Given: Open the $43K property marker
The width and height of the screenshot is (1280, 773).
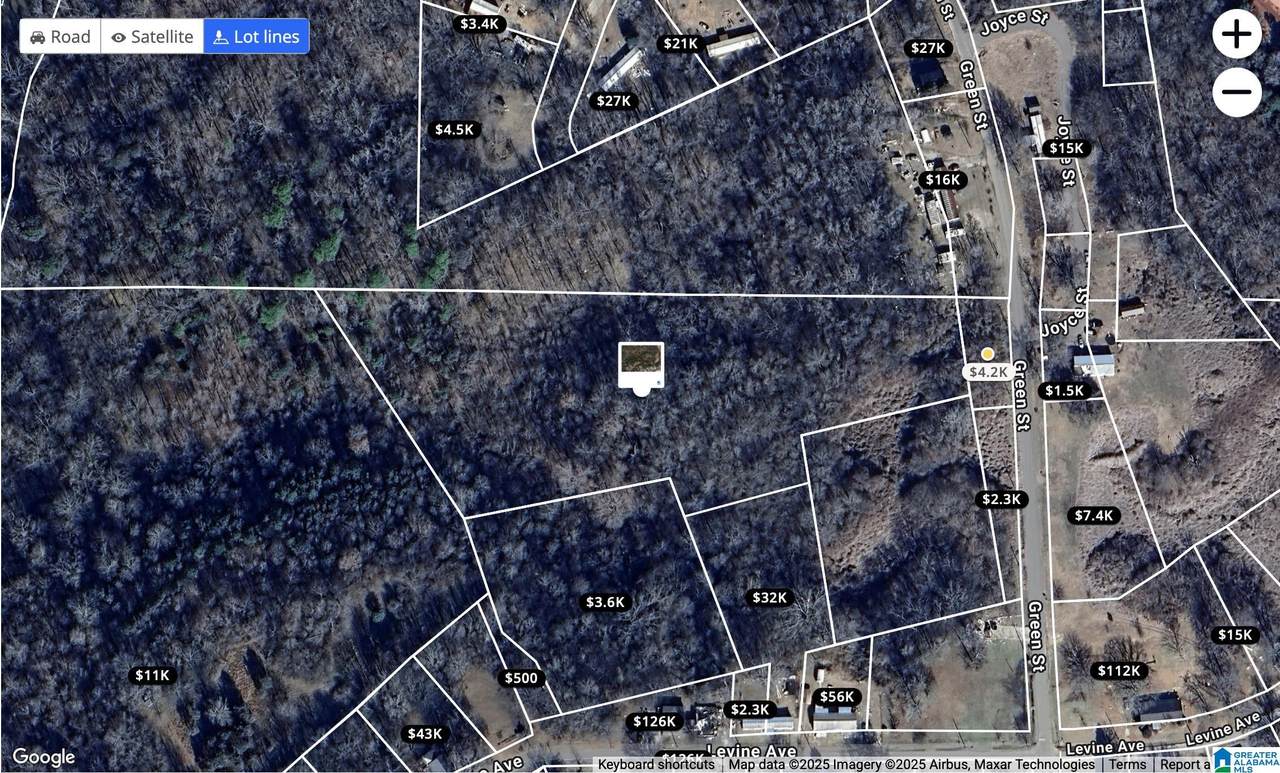Looking at the screenshot, I should (424, 734).
